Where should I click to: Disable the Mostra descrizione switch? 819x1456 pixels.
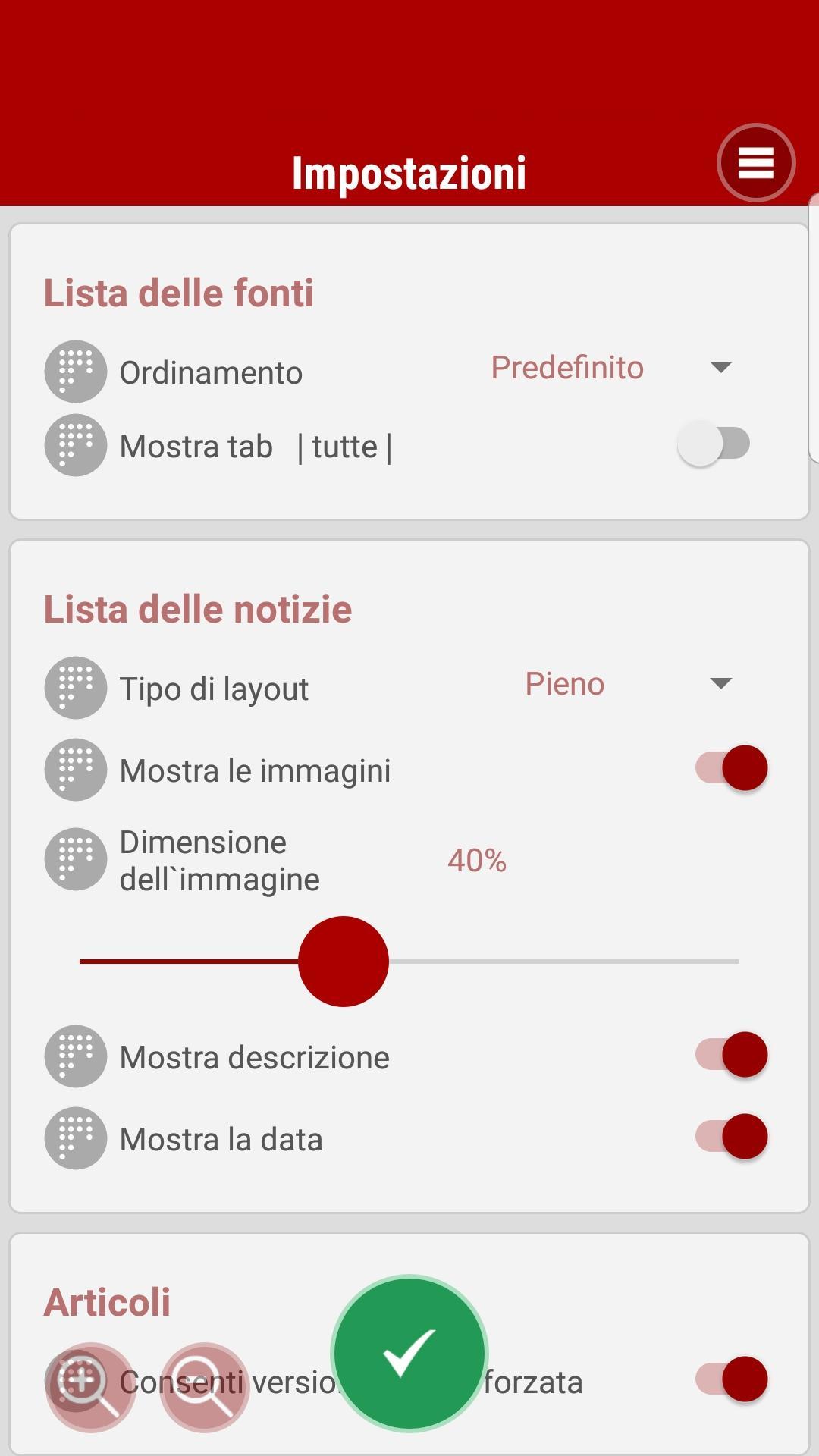(732, 1055)
